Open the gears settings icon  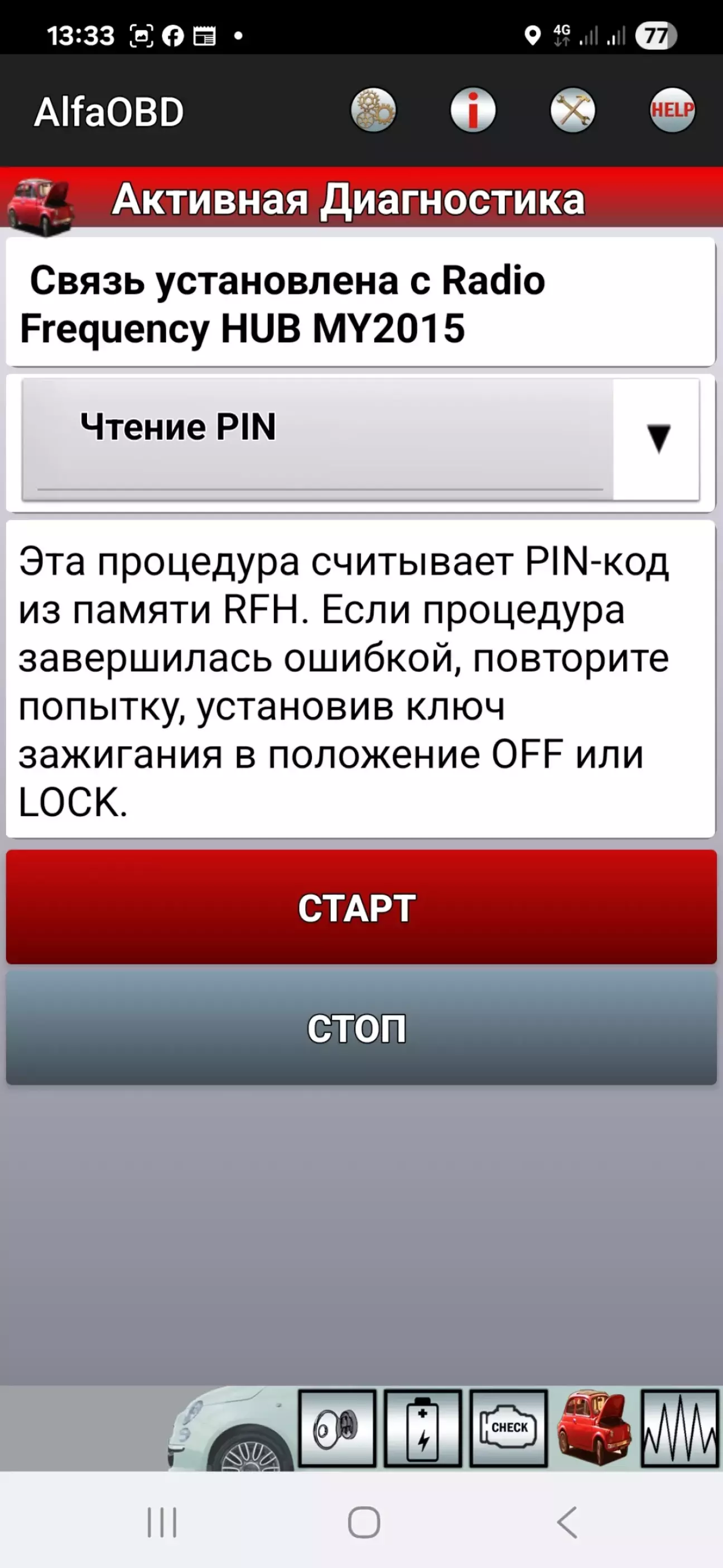click(x=373, y=110)
